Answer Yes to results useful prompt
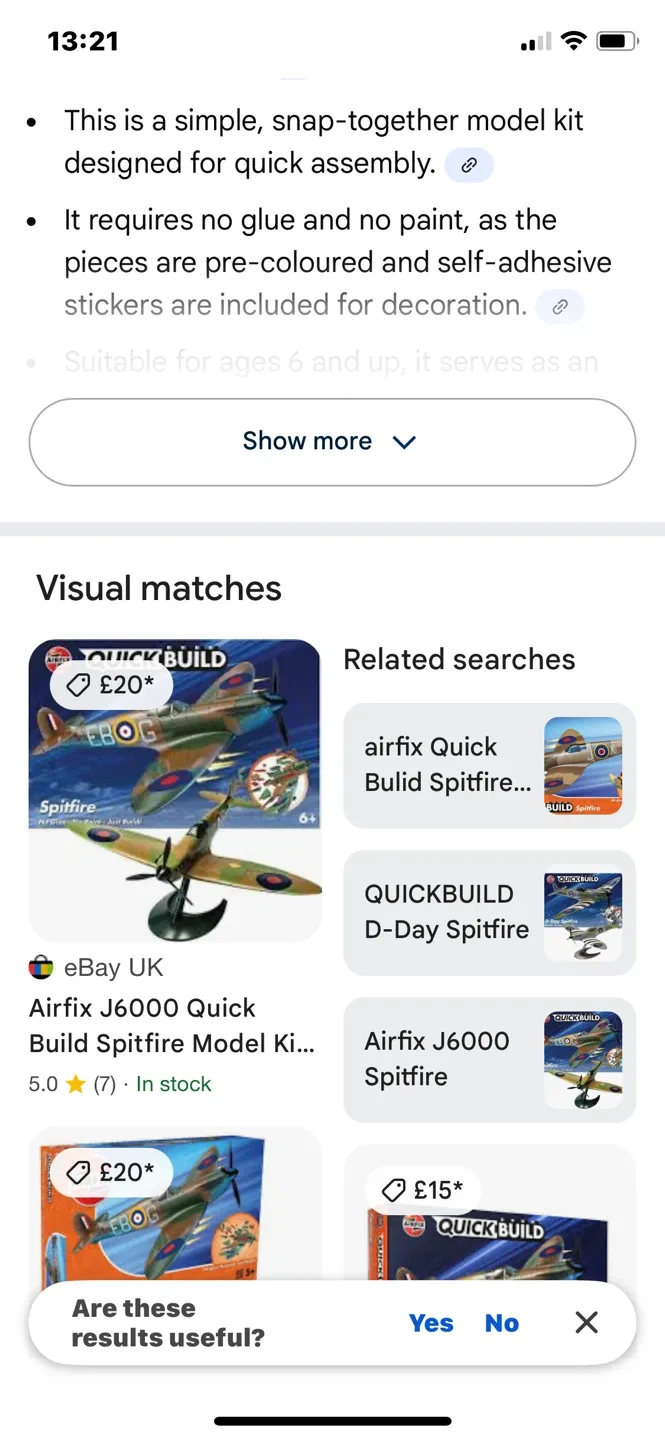665x1440 pixels. (x=431, y=1323)
